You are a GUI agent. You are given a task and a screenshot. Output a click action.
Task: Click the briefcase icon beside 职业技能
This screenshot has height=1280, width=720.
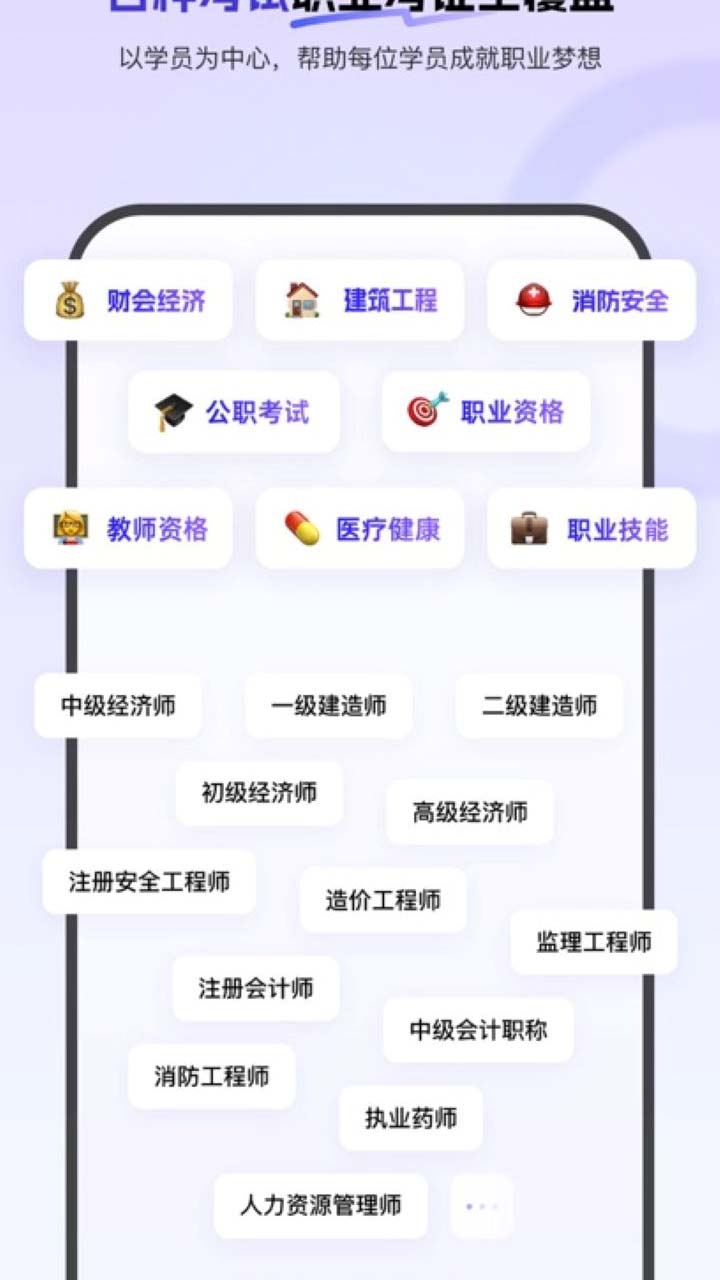pyautogui.click(x=529, y=529)
